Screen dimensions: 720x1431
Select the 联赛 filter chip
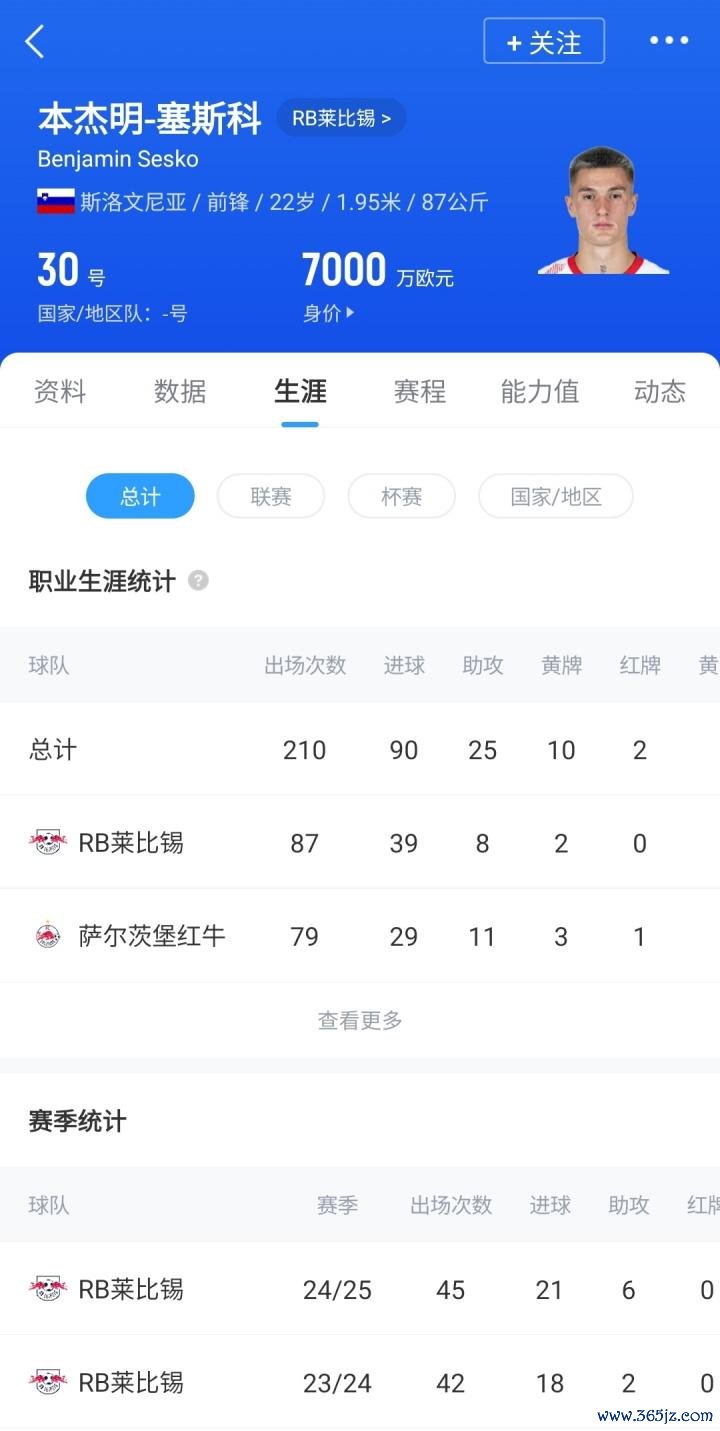pyautogui.click(x=271, y=496)
